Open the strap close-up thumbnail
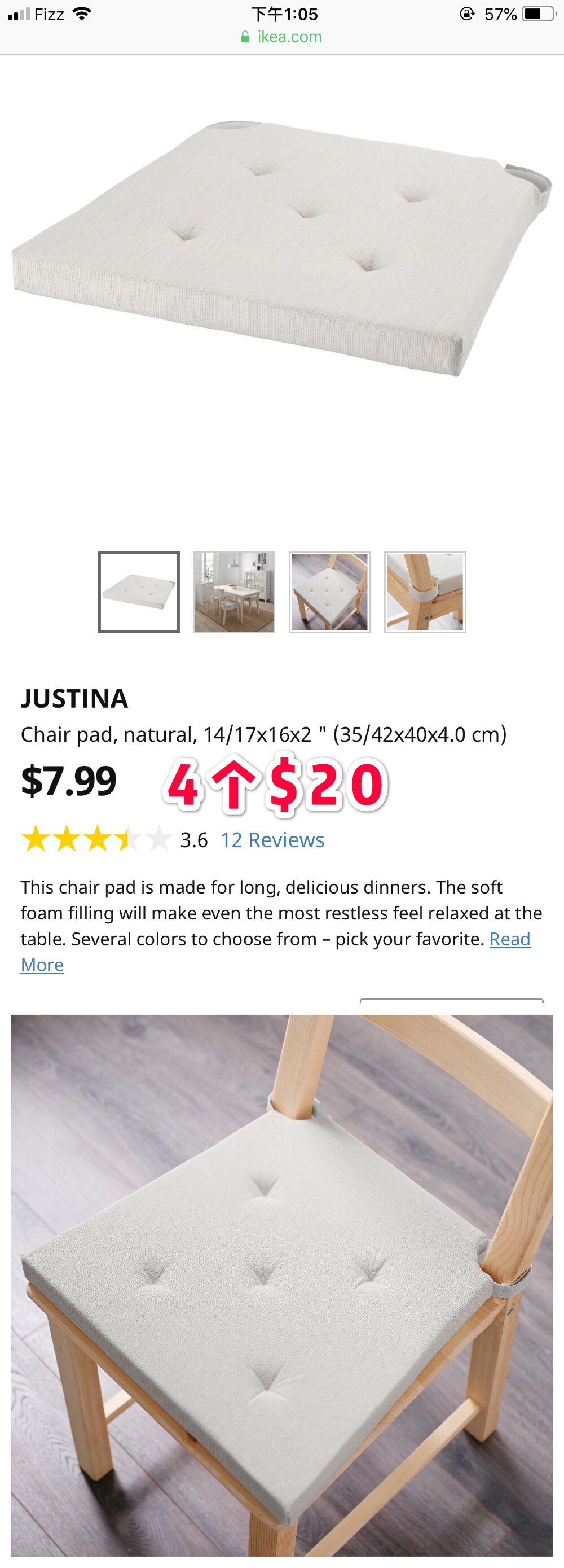 click(425, 592)
